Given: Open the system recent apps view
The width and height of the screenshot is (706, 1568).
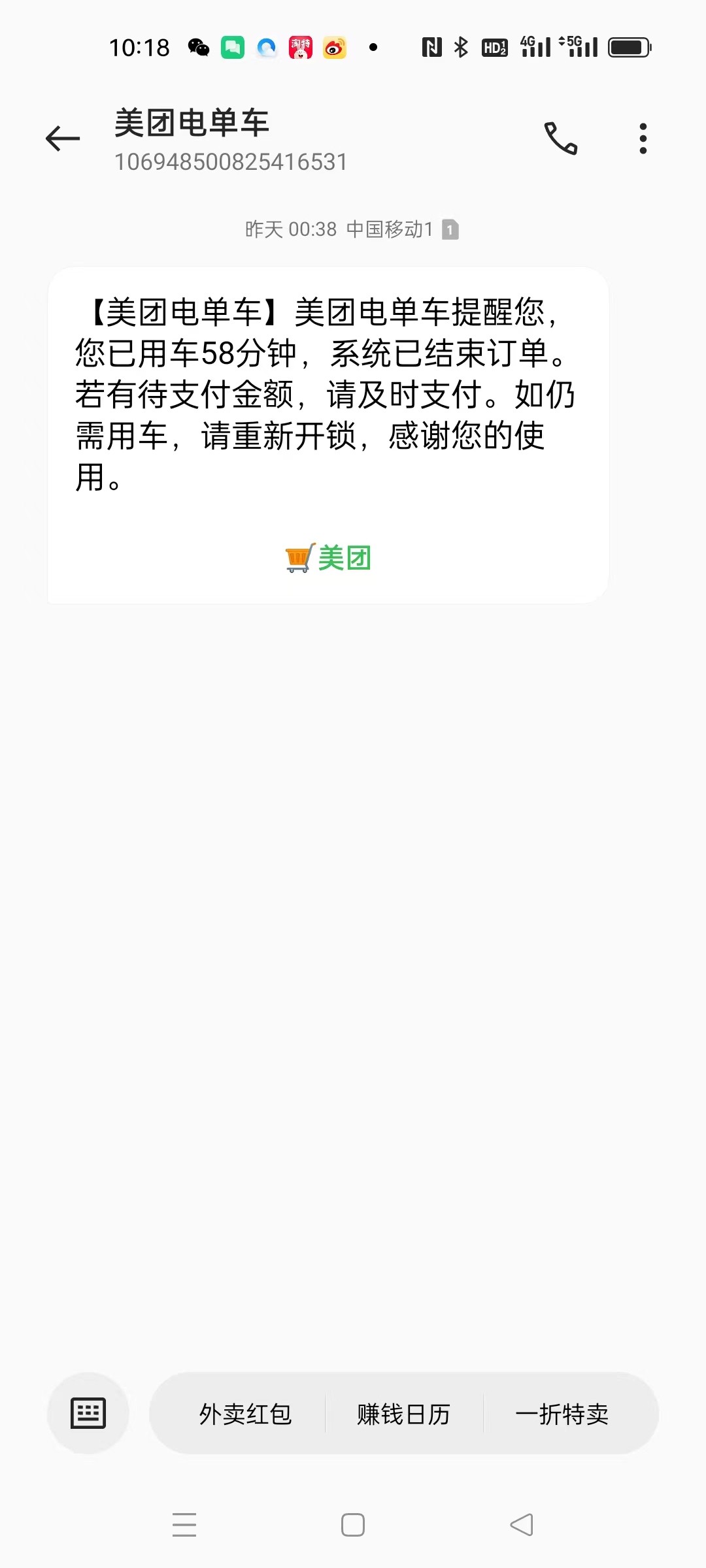Looking at the screenshot, I should coord(184,1524).
